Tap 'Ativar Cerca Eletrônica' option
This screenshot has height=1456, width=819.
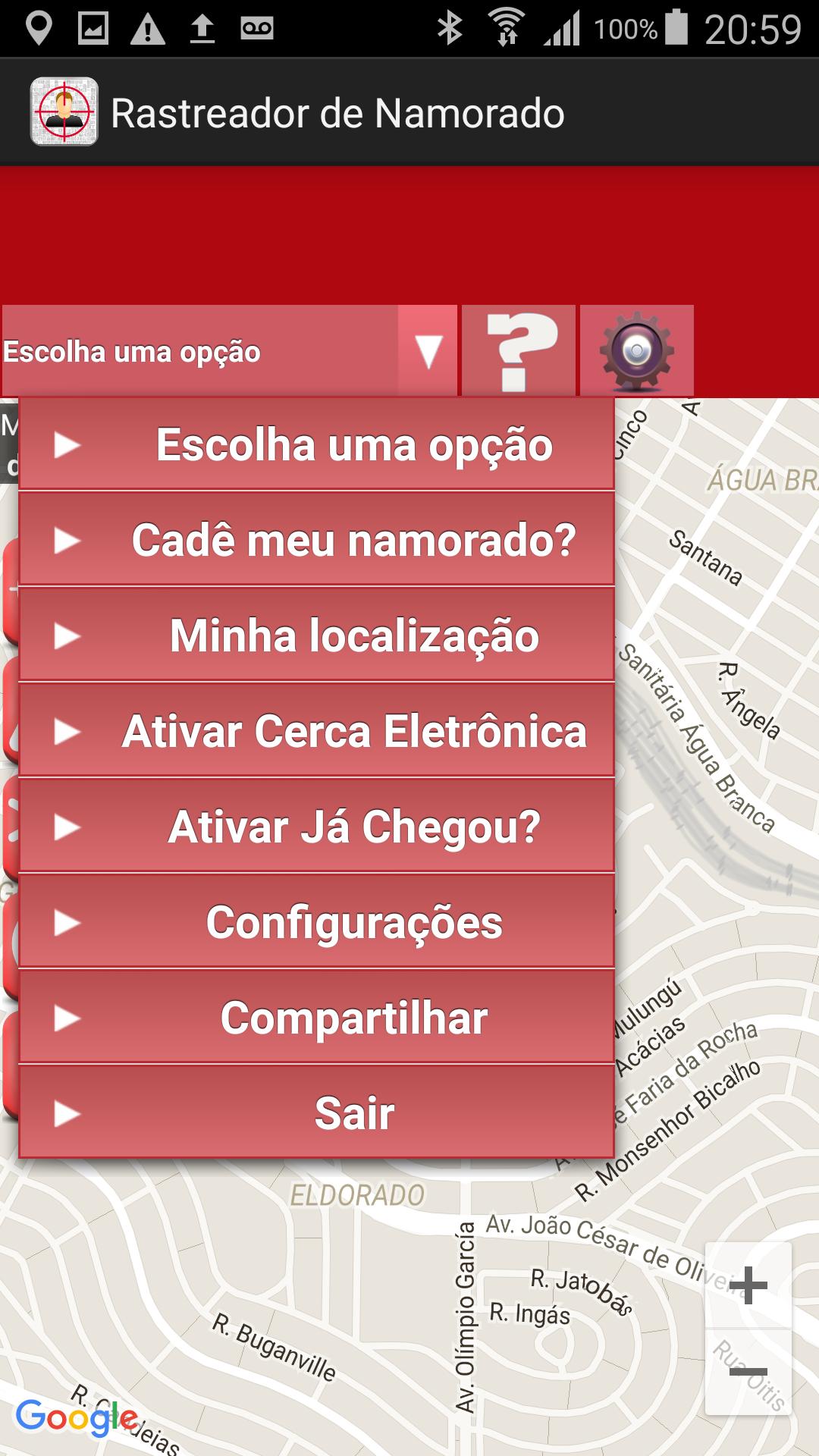(316, 732)
